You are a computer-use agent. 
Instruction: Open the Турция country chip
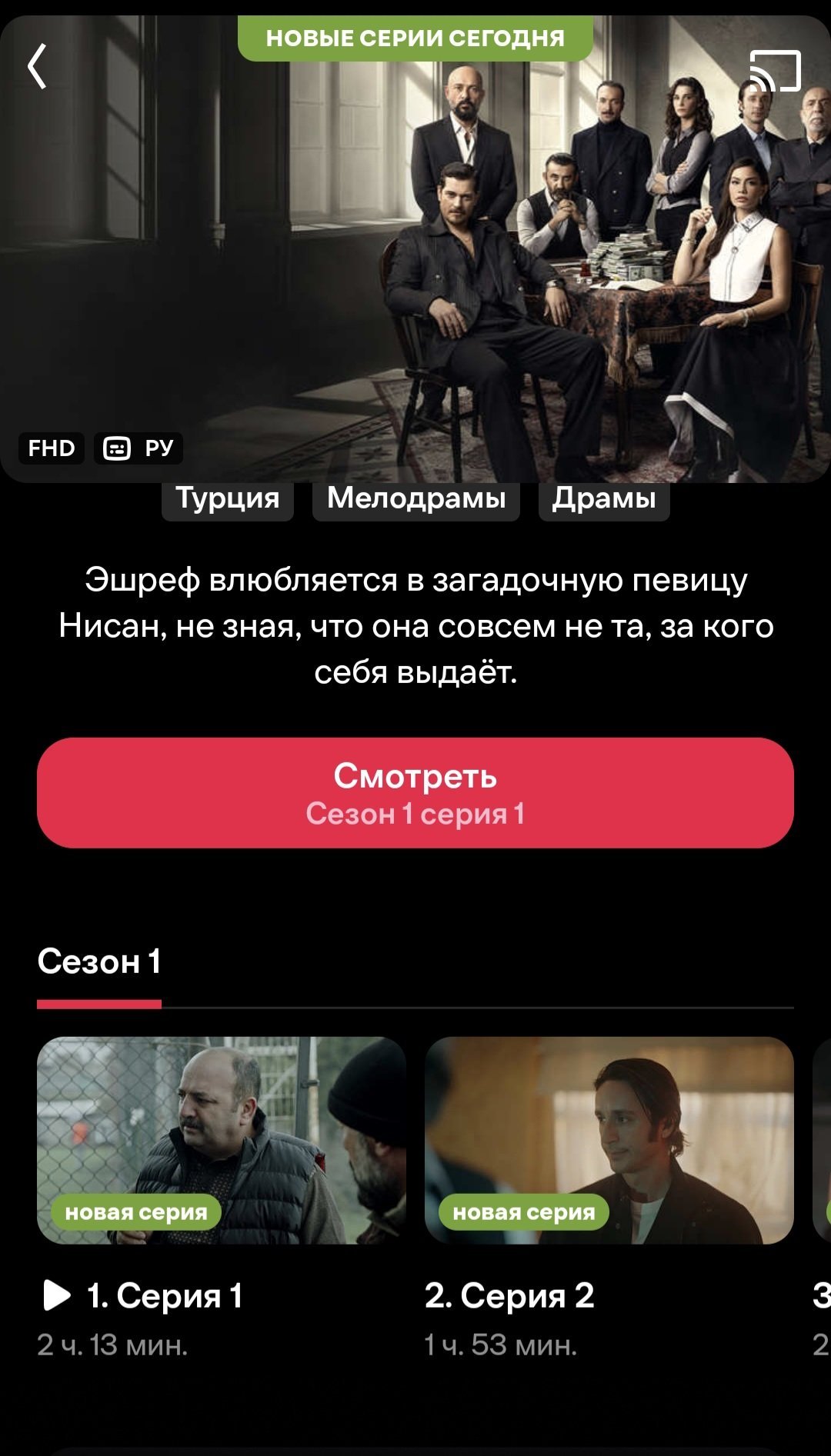(227, 498)
